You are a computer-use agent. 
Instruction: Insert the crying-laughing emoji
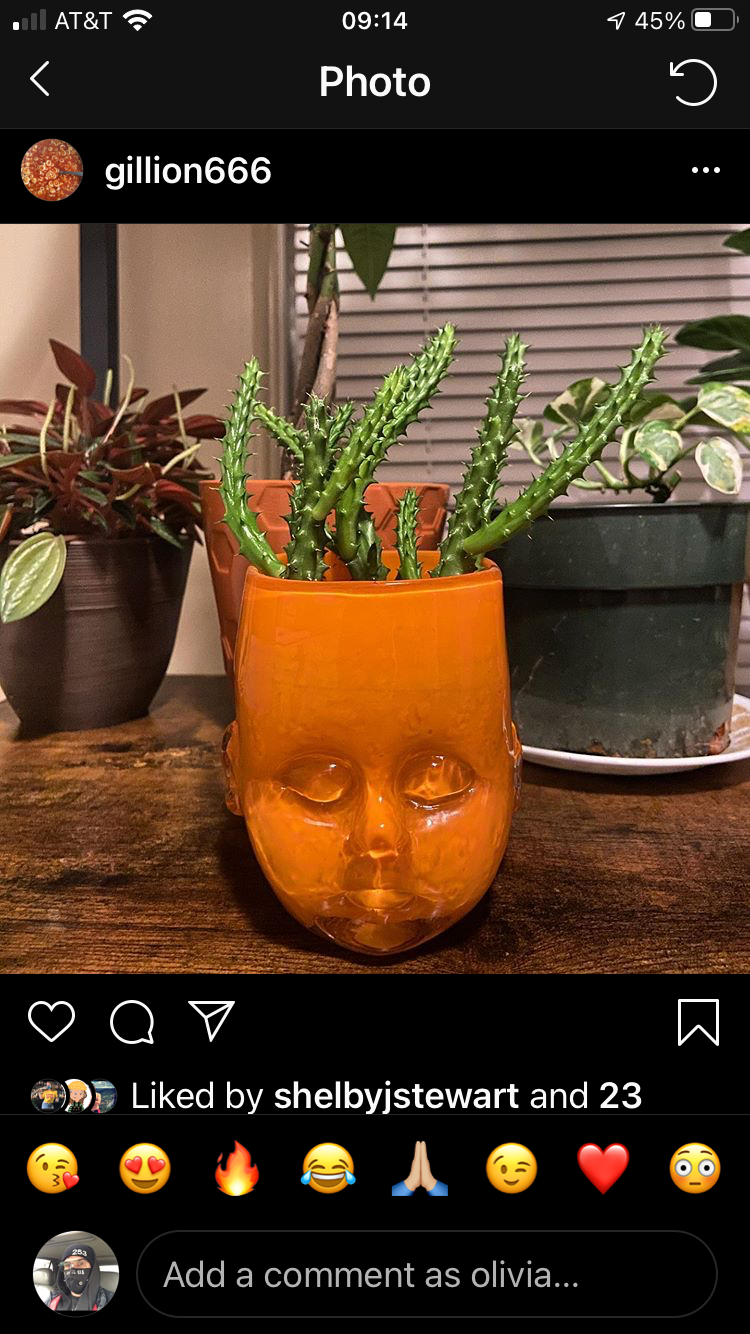(x=328, y=1168)
